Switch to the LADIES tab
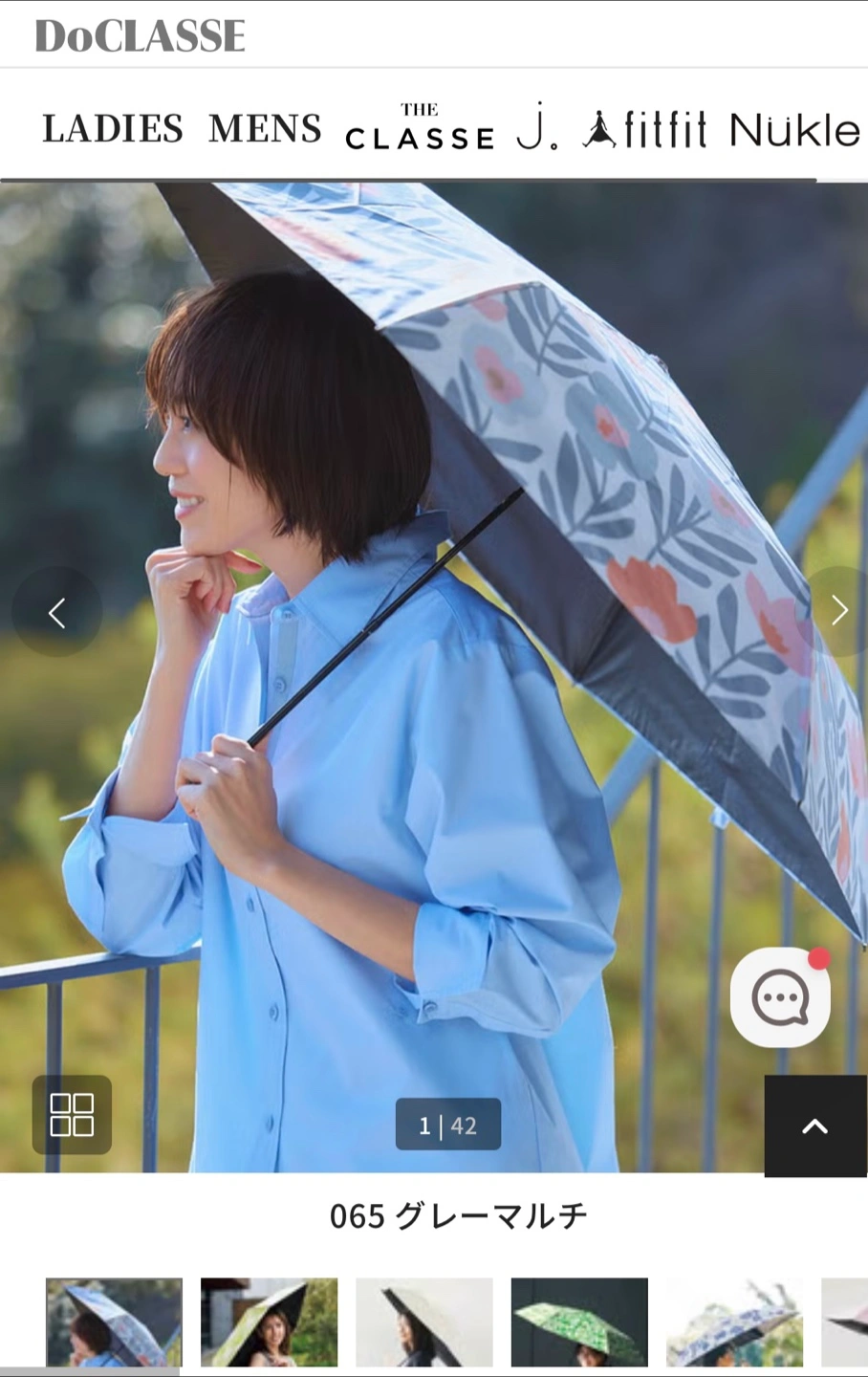 113,129
